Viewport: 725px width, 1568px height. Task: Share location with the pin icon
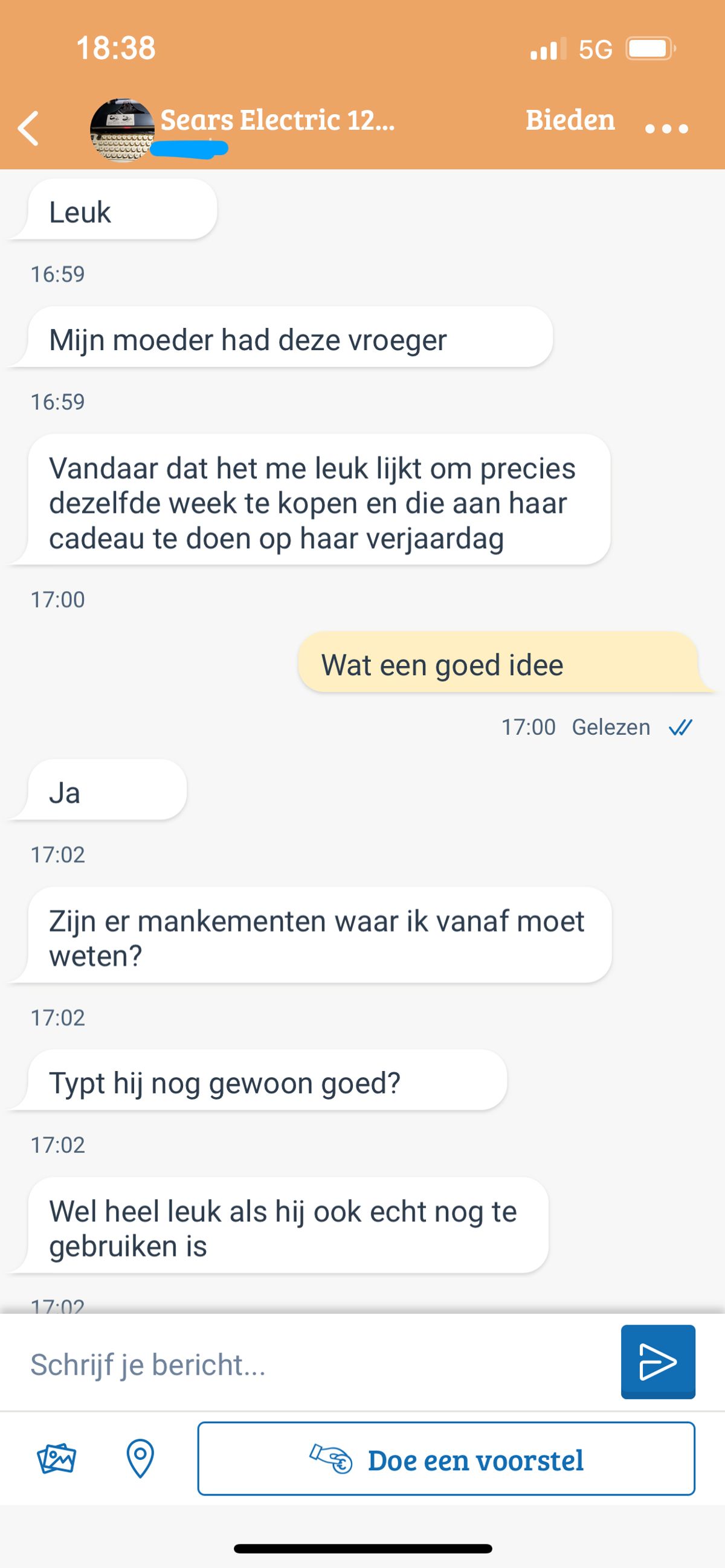click(140, 1459)
